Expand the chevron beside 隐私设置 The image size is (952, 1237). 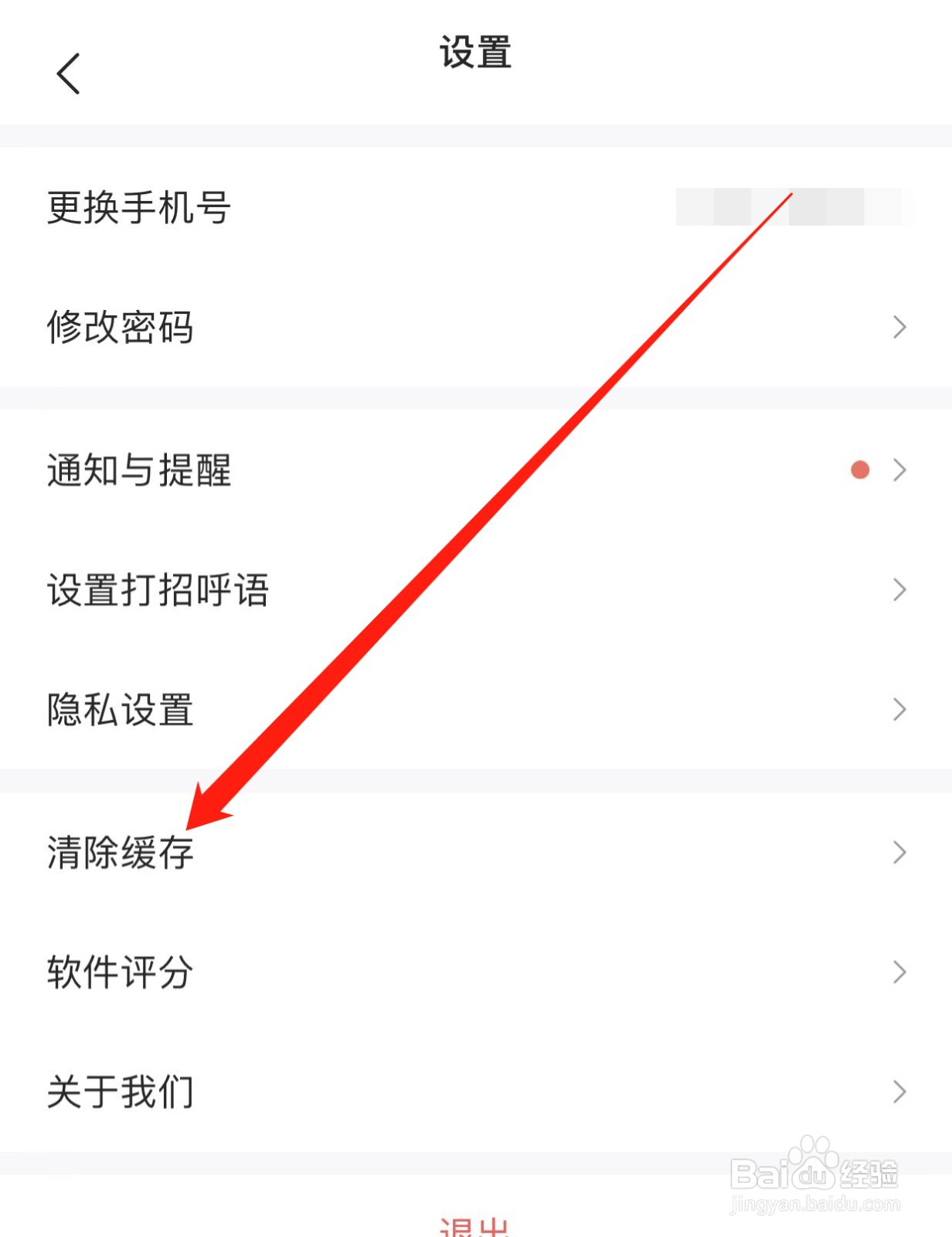tap(899, 709)
